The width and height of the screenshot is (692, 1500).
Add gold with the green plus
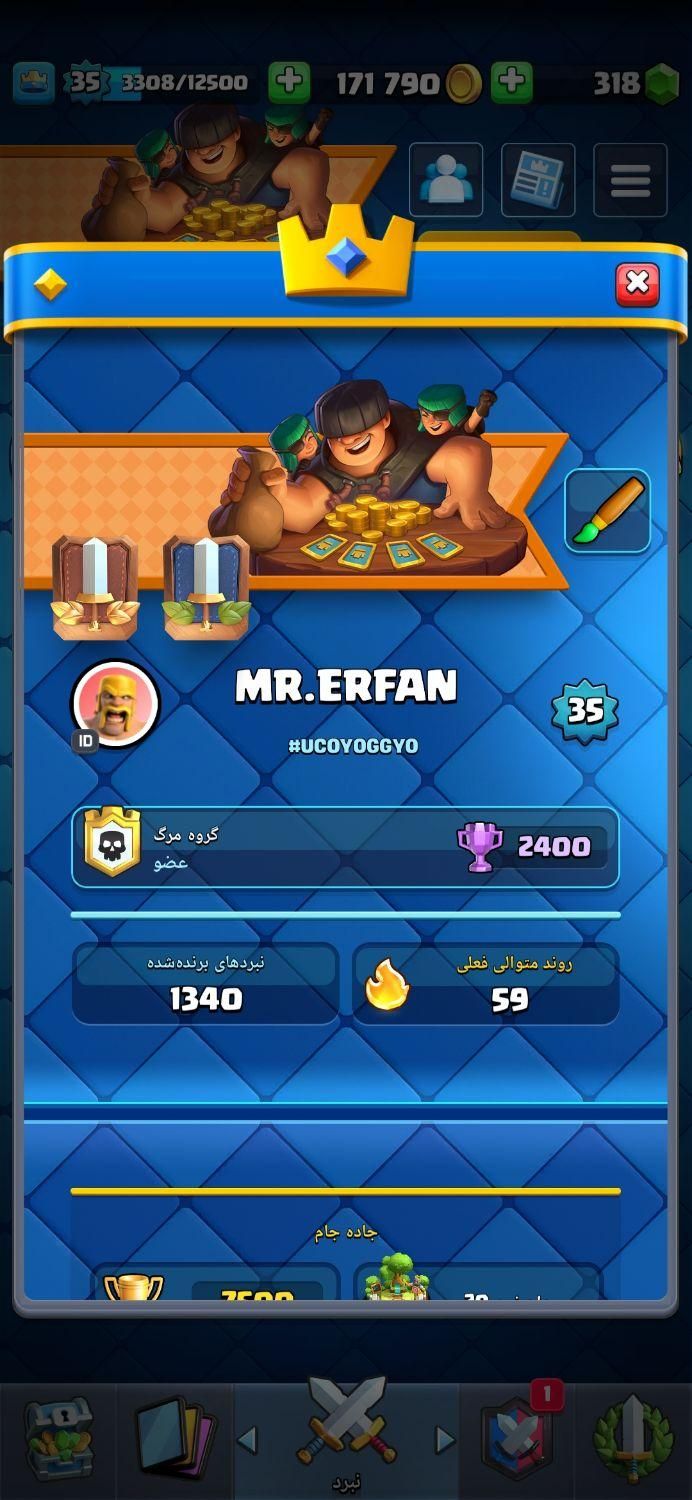[511, 83]
